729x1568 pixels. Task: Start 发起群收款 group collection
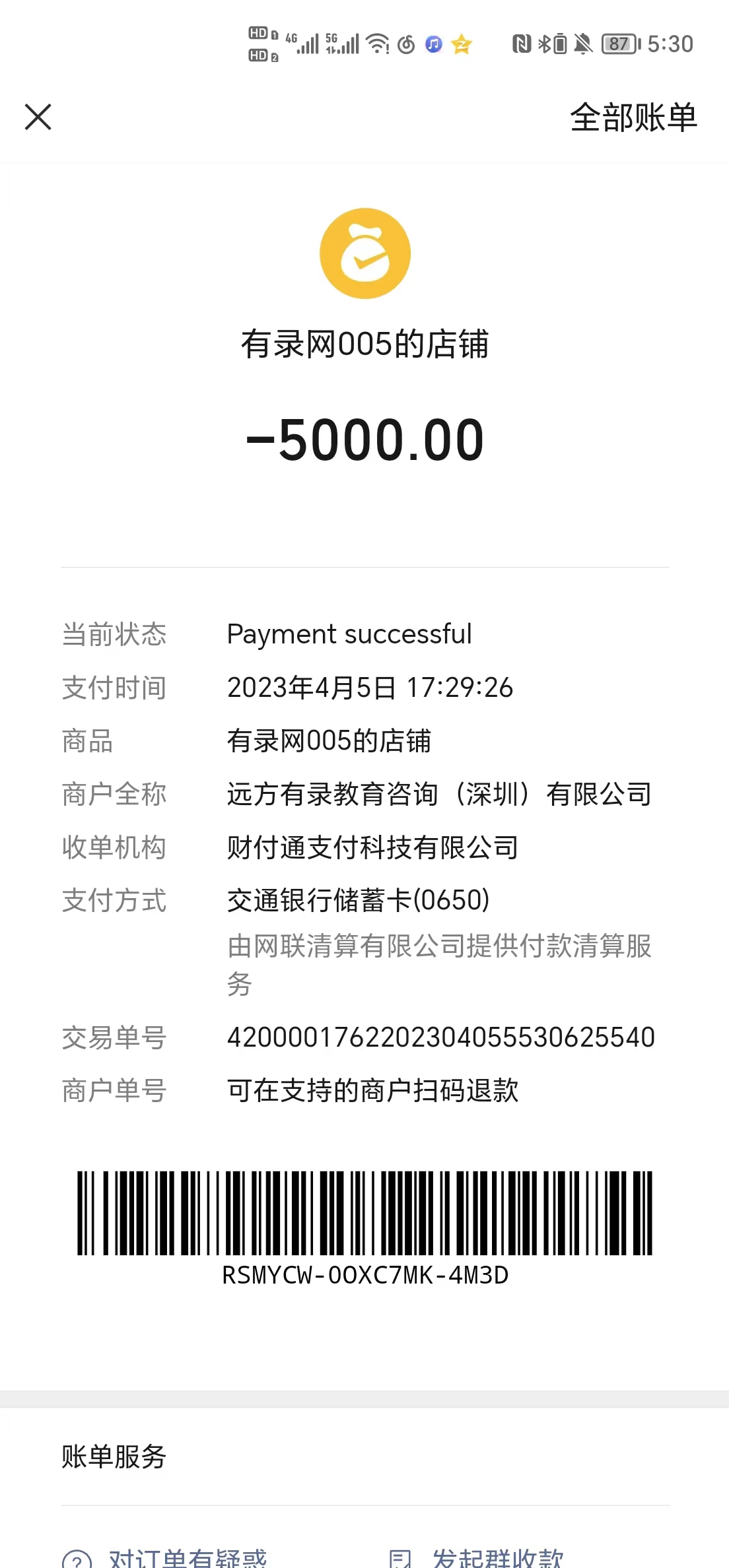[497, 1557]
